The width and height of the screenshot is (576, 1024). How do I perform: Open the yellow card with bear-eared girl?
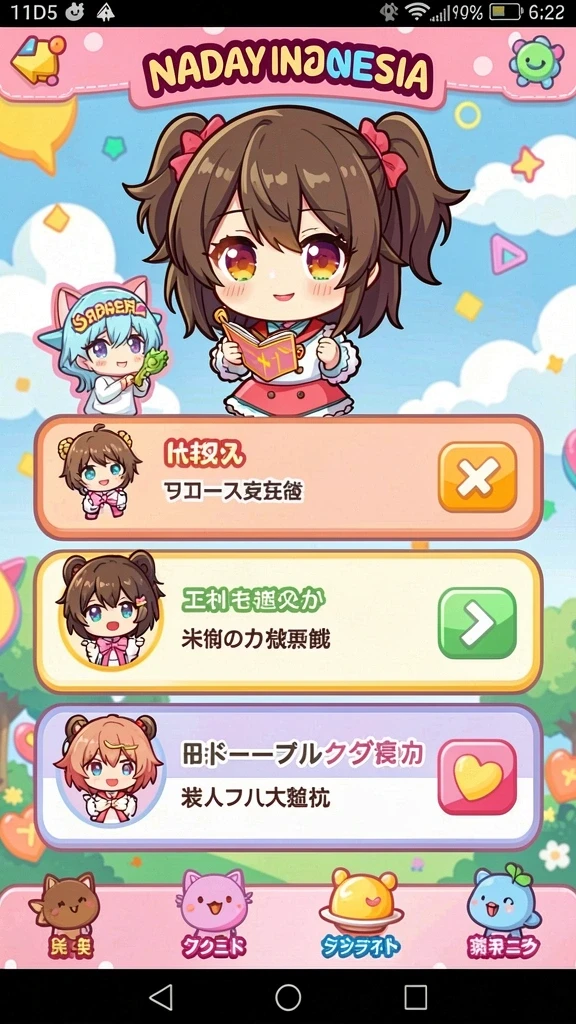pos(288,622)
